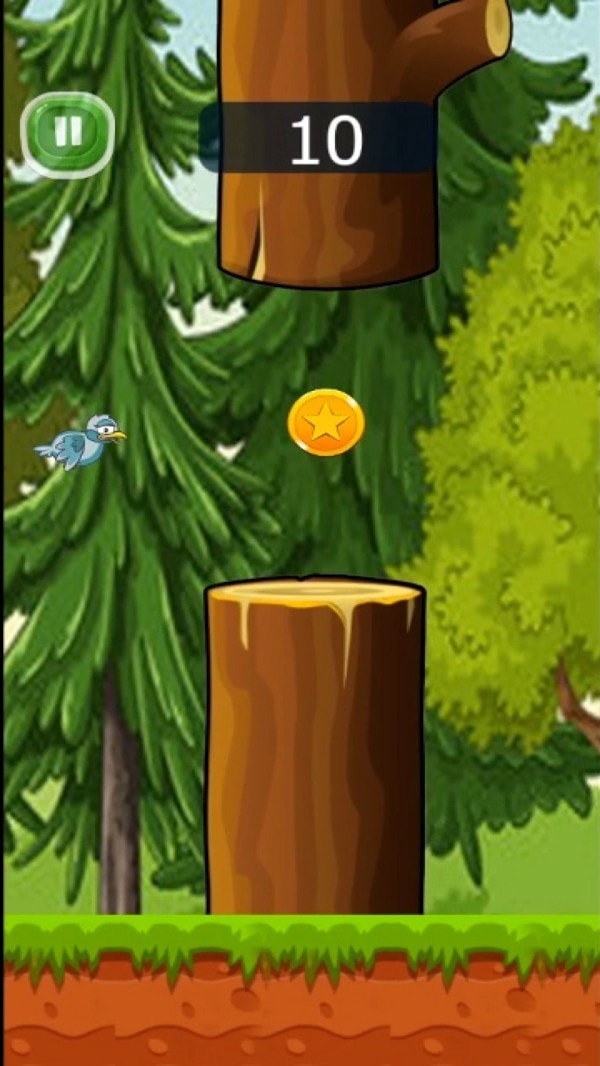This screenshot has height=1066, width=600.
Task: Pause the game with the green button
Action: tap(67, 133)
